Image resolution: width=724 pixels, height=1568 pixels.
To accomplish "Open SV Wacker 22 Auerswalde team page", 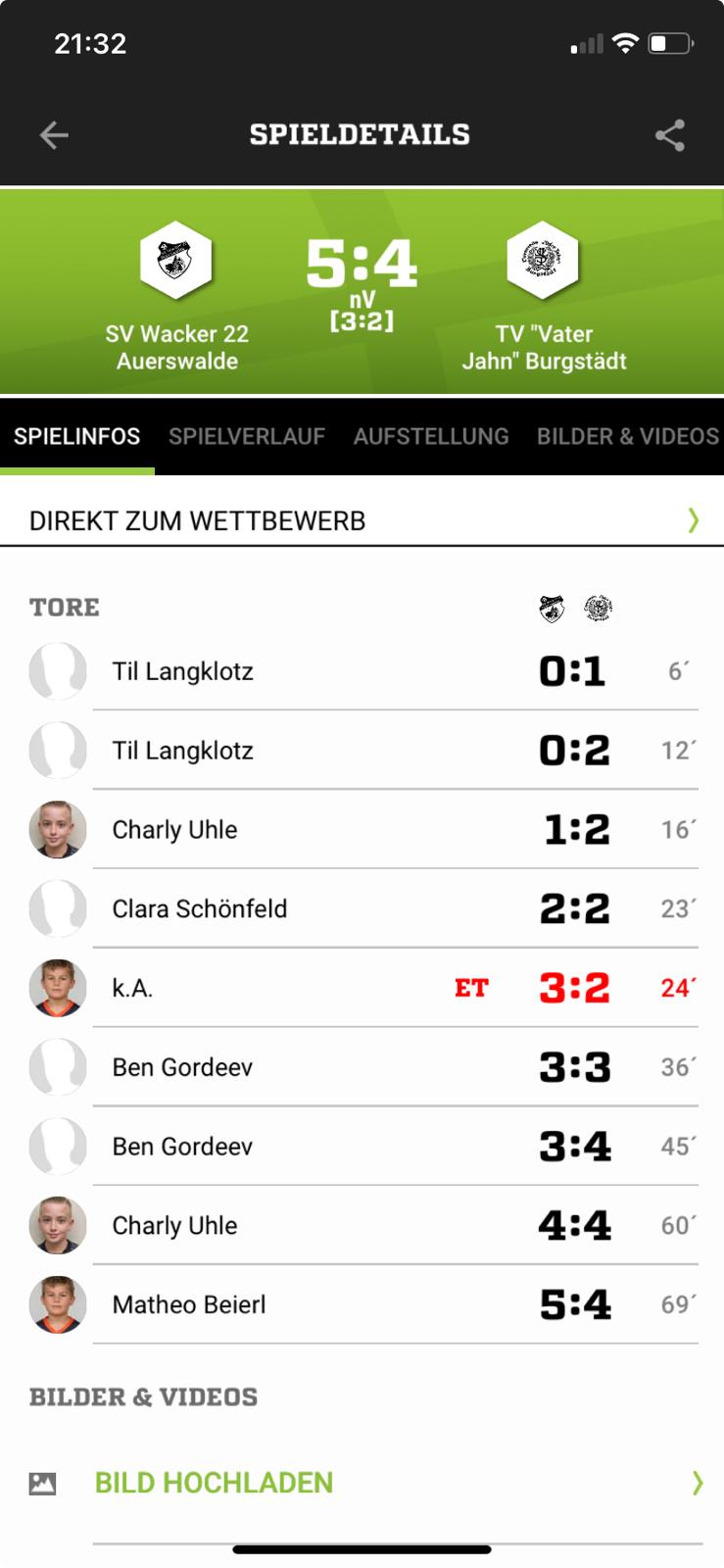I will 176,294.
